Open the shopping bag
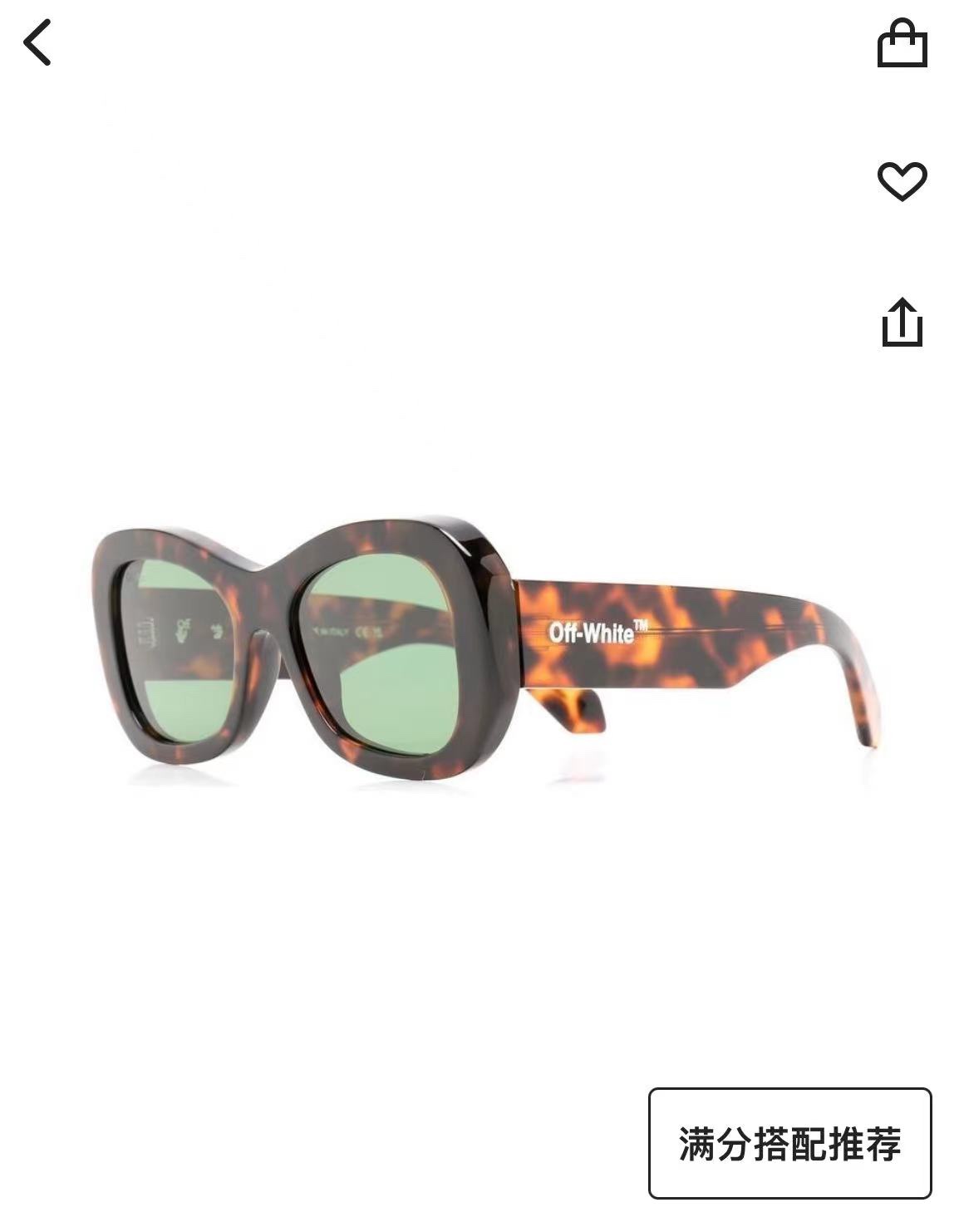The height and width of the screenshot is (1232, 959). (902, 44)
